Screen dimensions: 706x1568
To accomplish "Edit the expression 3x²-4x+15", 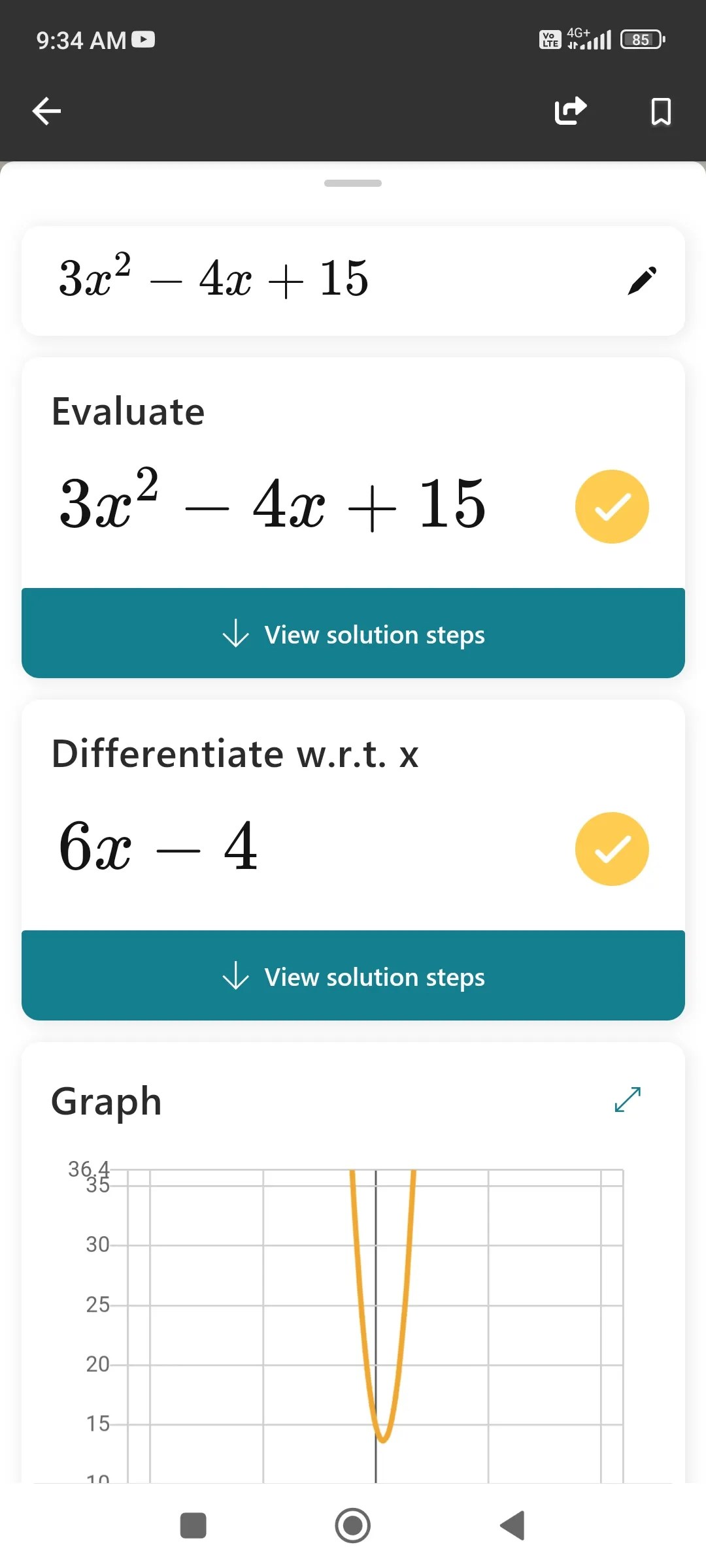I will 643,280.
